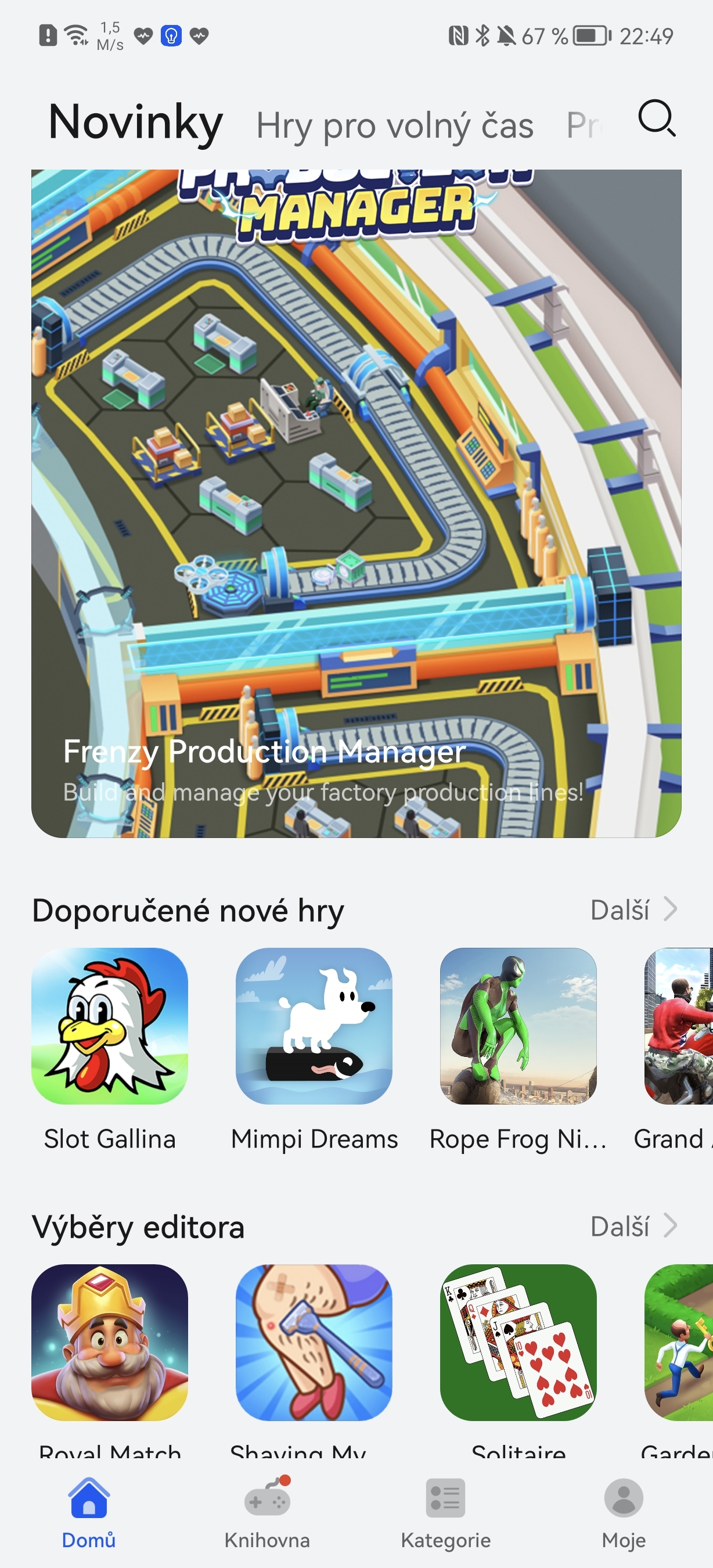Open the Shaving My game icon
The image size is (713, 1568).
tap(314, 1342)
